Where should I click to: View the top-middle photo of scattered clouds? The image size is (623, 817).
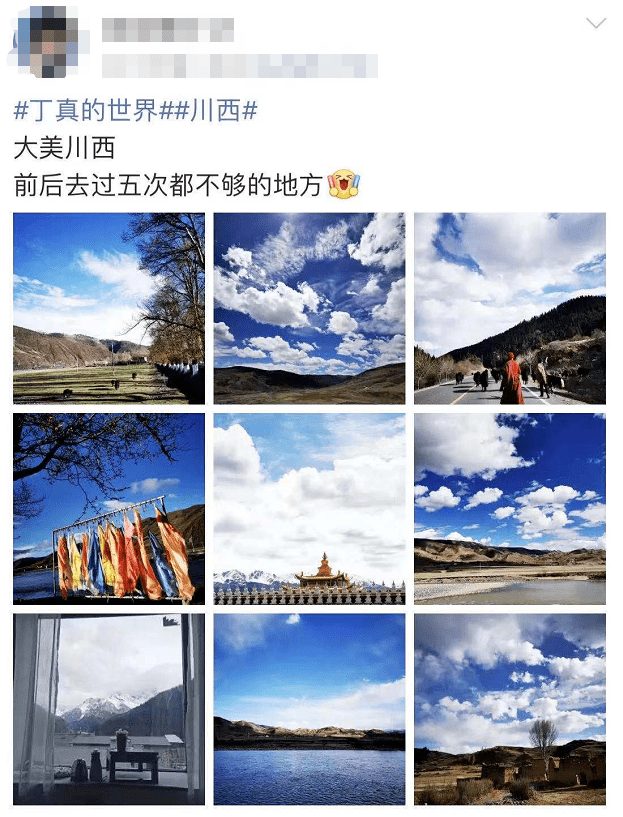pyautogui.click(x=309, y=308)
